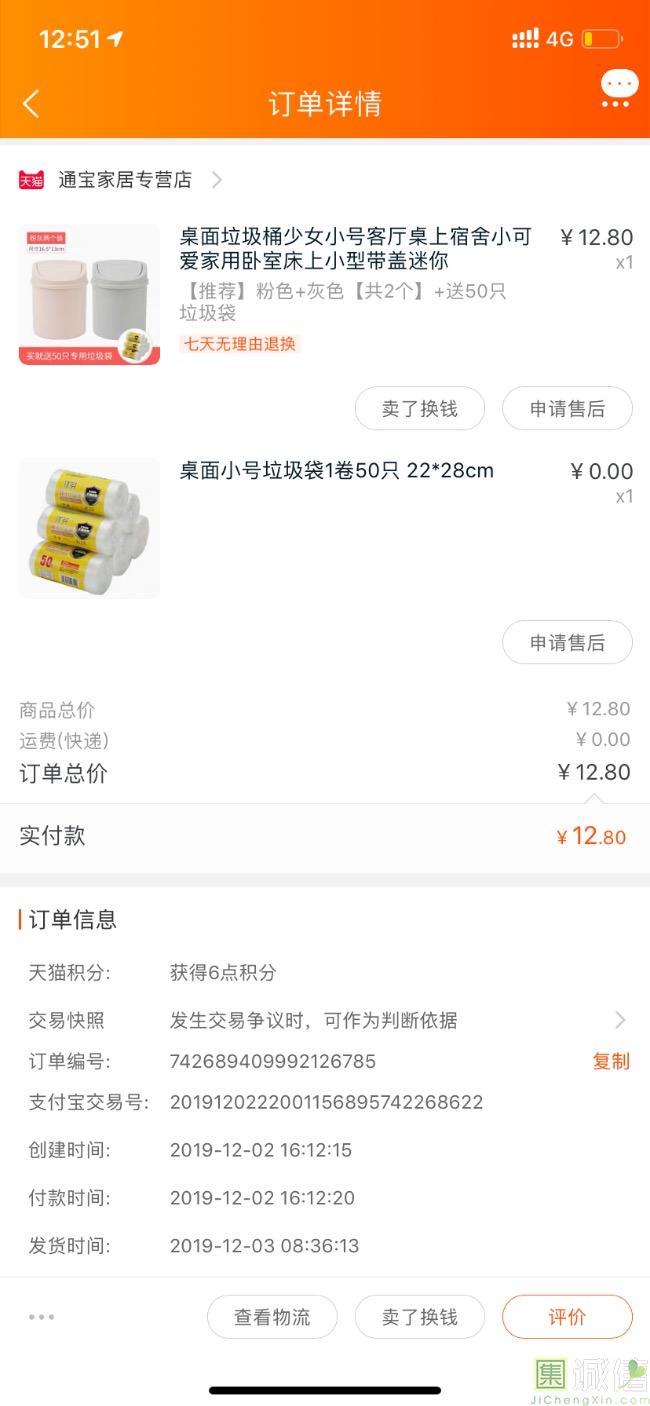Request 申请售后 for the garbage bag item
This screenshot has width=650, height=1406.
tap(567, 642)
